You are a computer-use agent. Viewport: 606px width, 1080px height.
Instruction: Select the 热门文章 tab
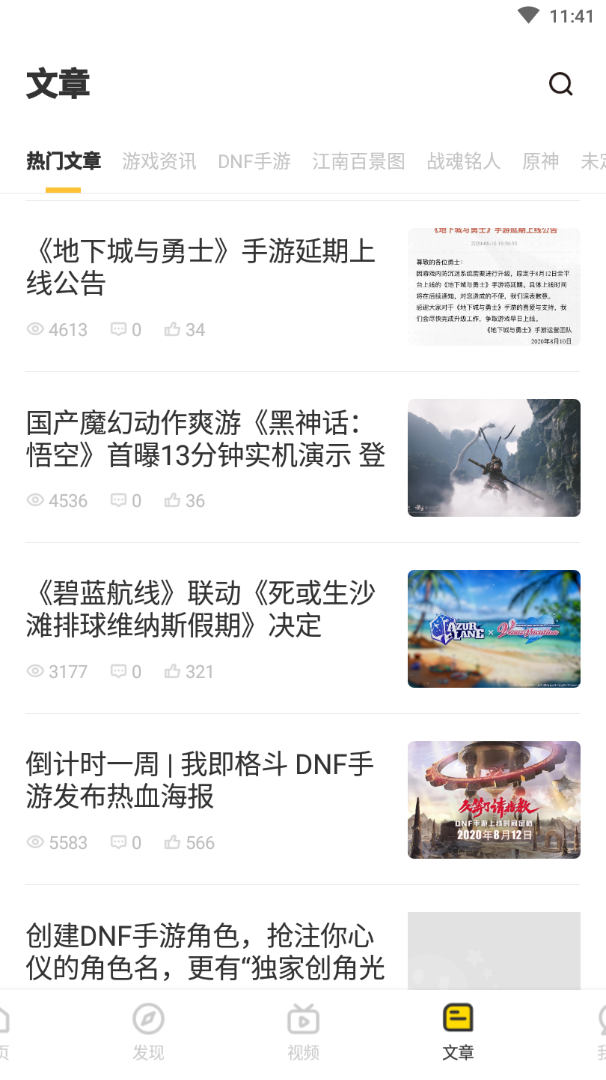tap(63, 161)
